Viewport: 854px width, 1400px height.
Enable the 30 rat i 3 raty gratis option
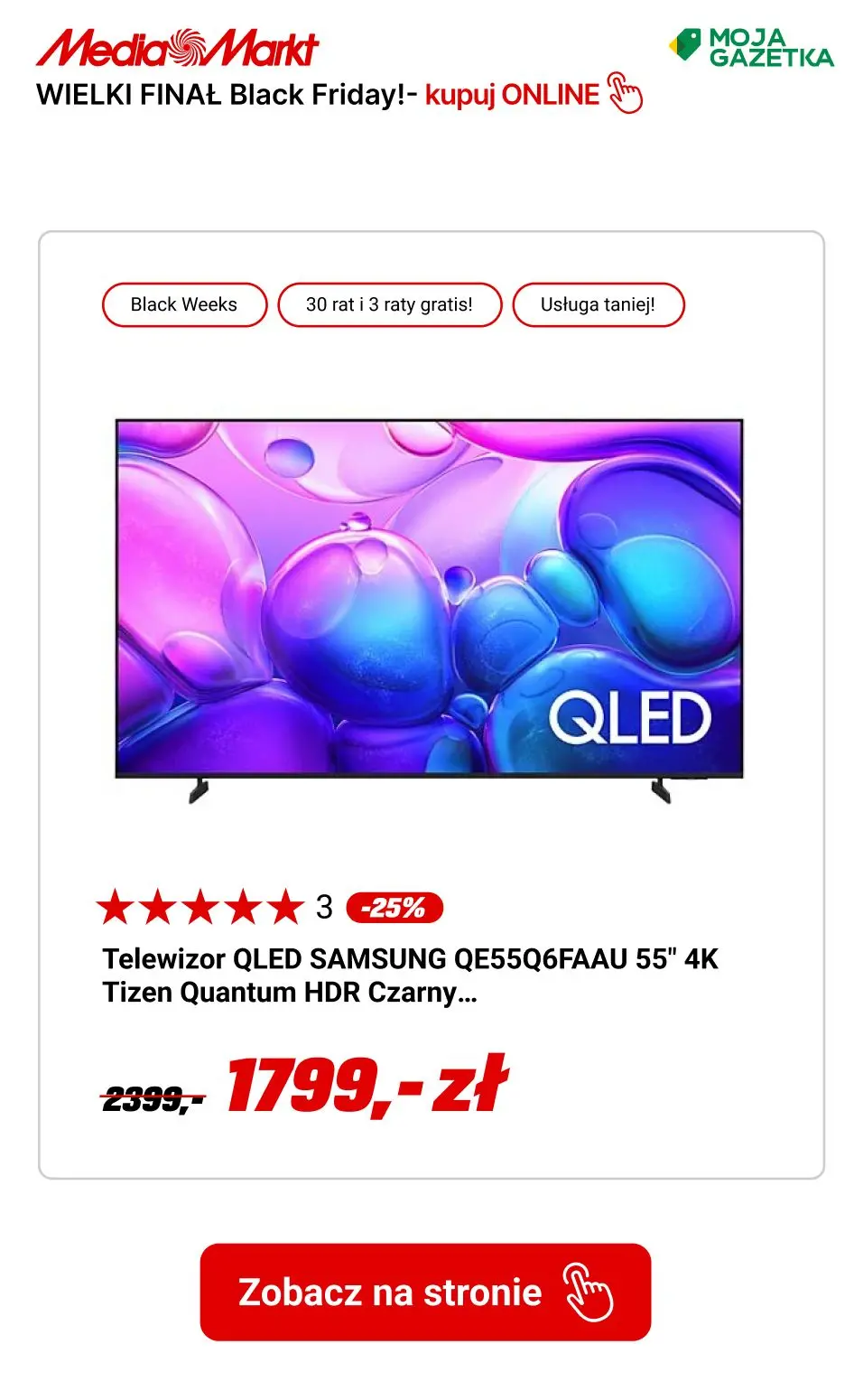click(x=390, y=304)
